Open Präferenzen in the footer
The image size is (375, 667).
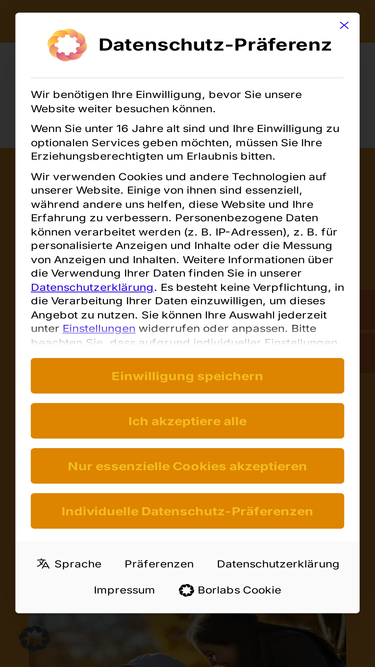(159, 564)
